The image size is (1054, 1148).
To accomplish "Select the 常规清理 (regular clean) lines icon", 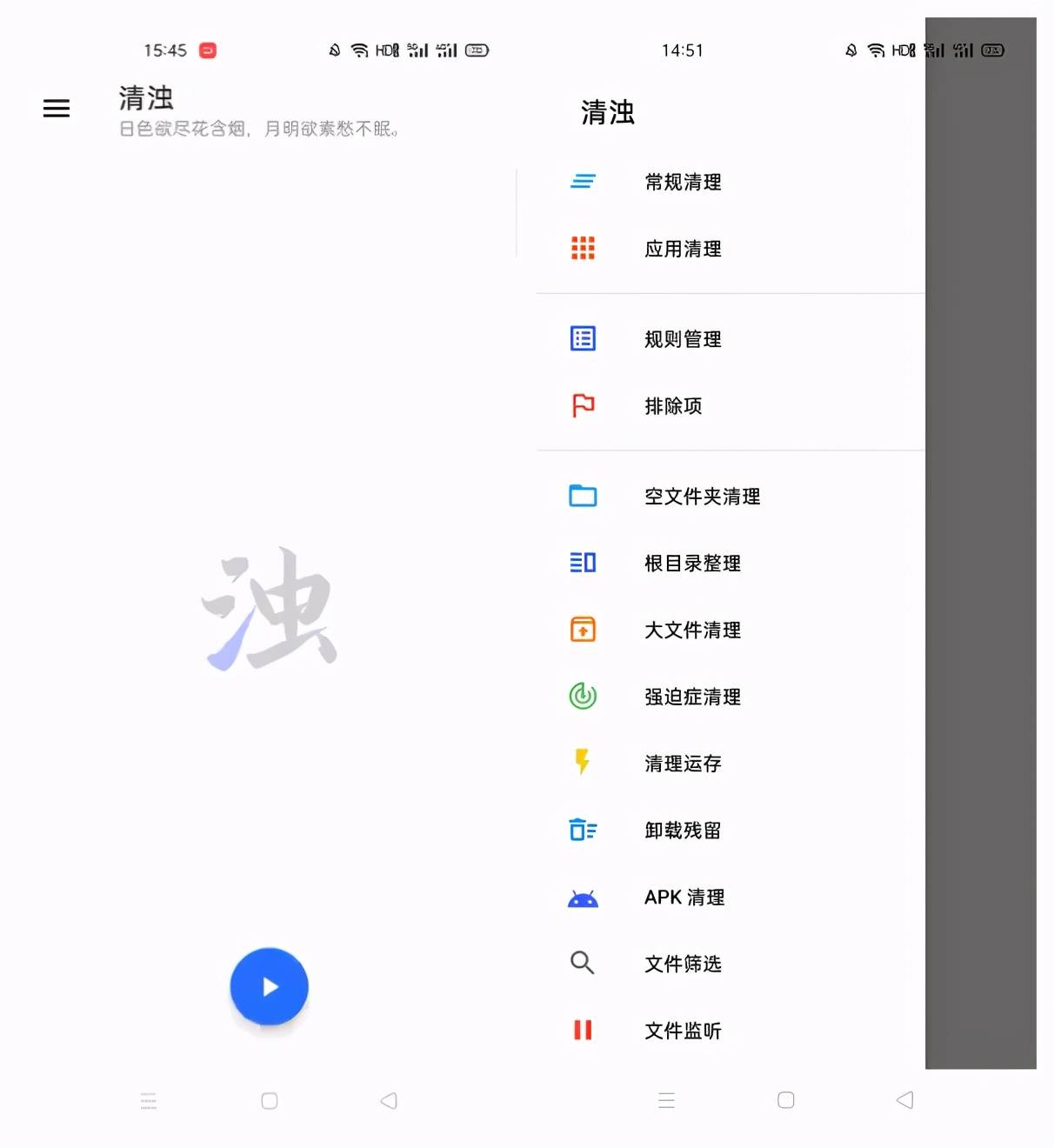I will tap(583, 182).
